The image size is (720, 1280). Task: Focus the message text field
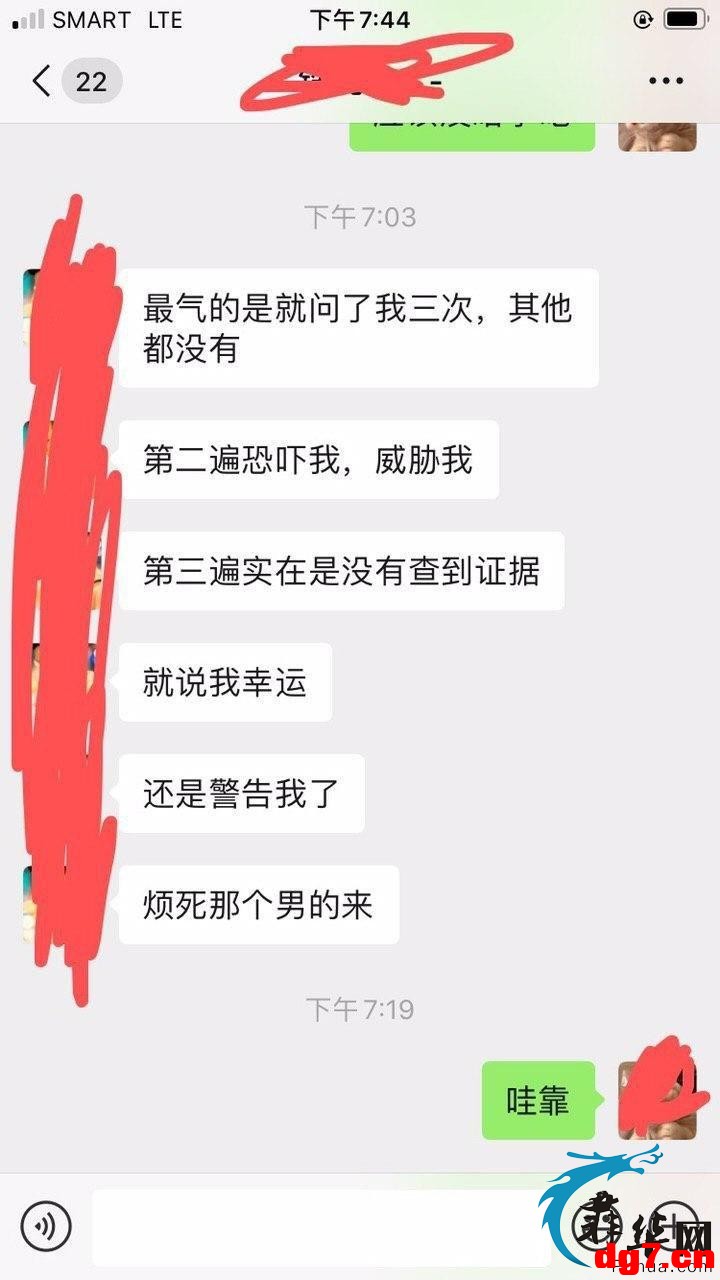pyautogui.click(x=322, y=1227)
